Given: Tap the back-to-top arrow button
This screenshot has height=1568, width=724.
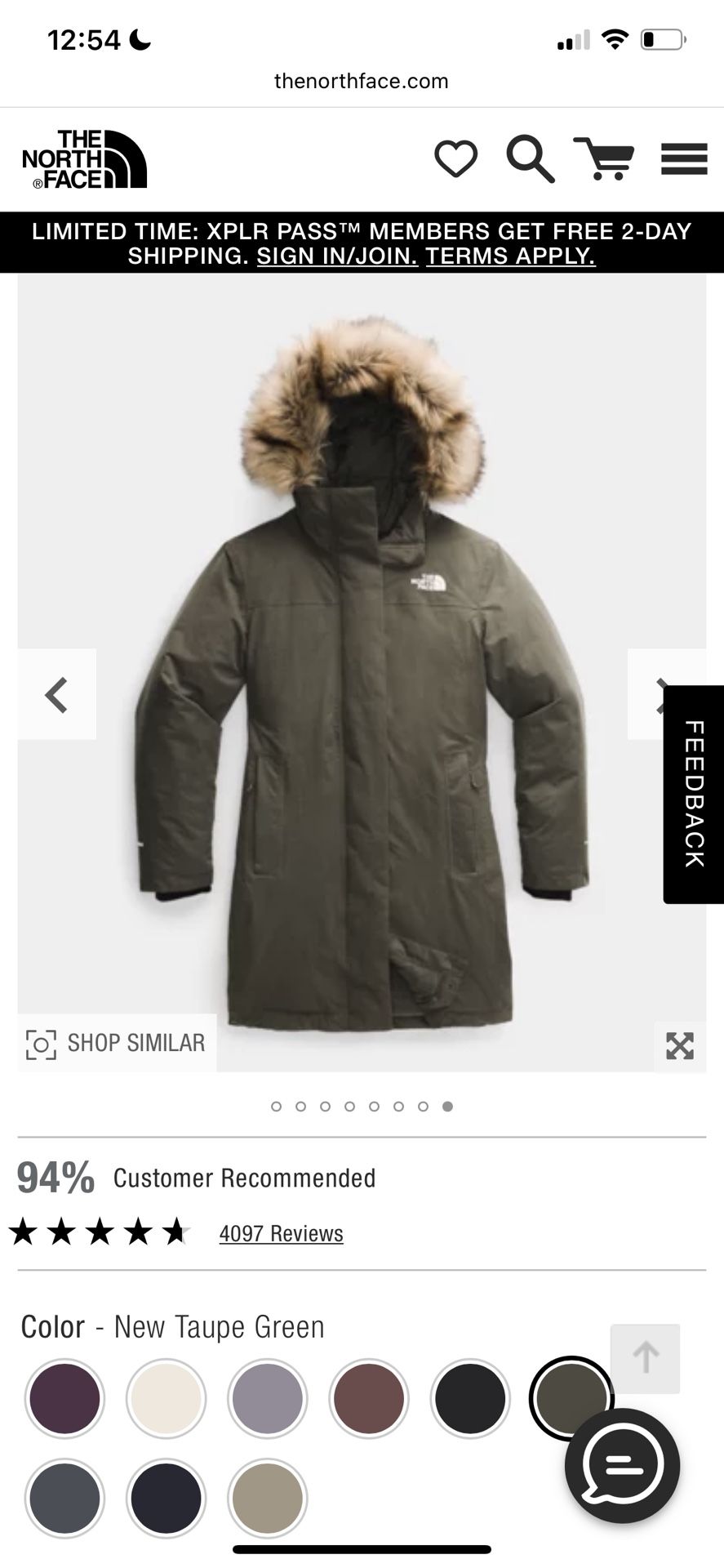Looking at the screenshot, I should (x=645, y=1358).
